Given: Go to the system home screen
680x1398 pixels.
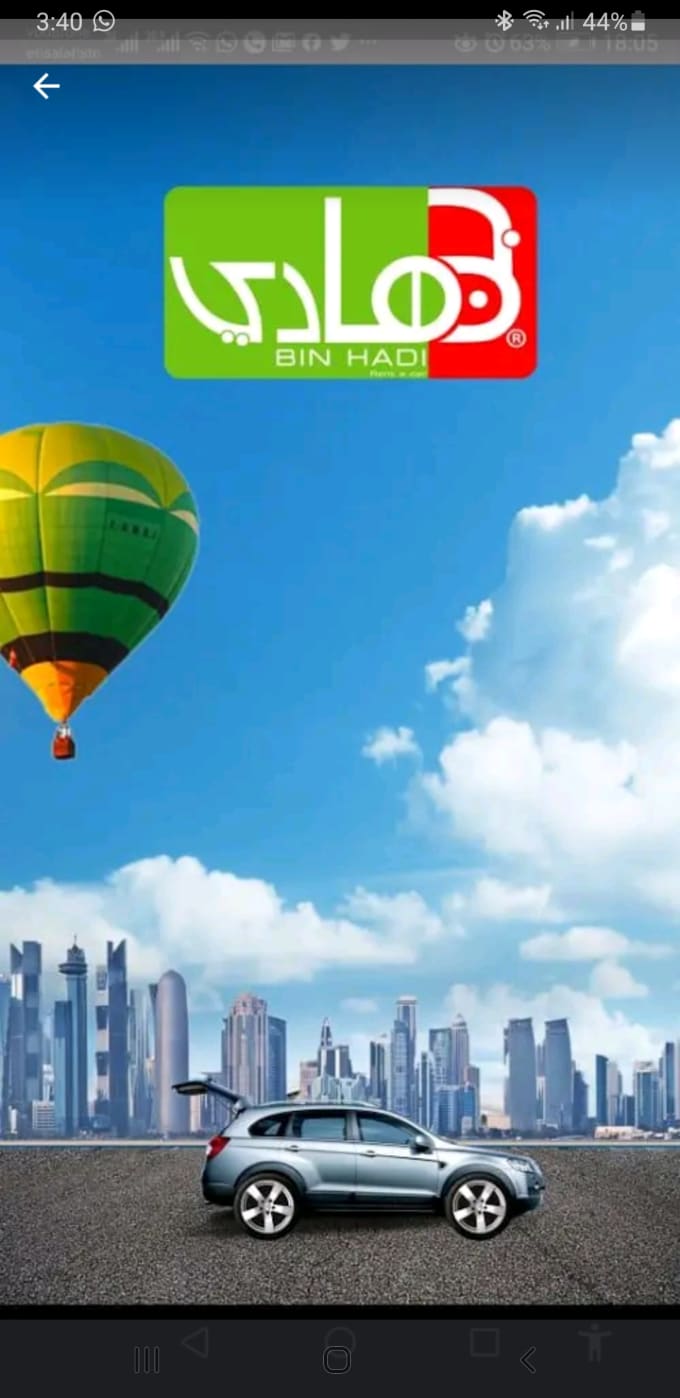Looking at the screenshot, I should coord(338,1359).
